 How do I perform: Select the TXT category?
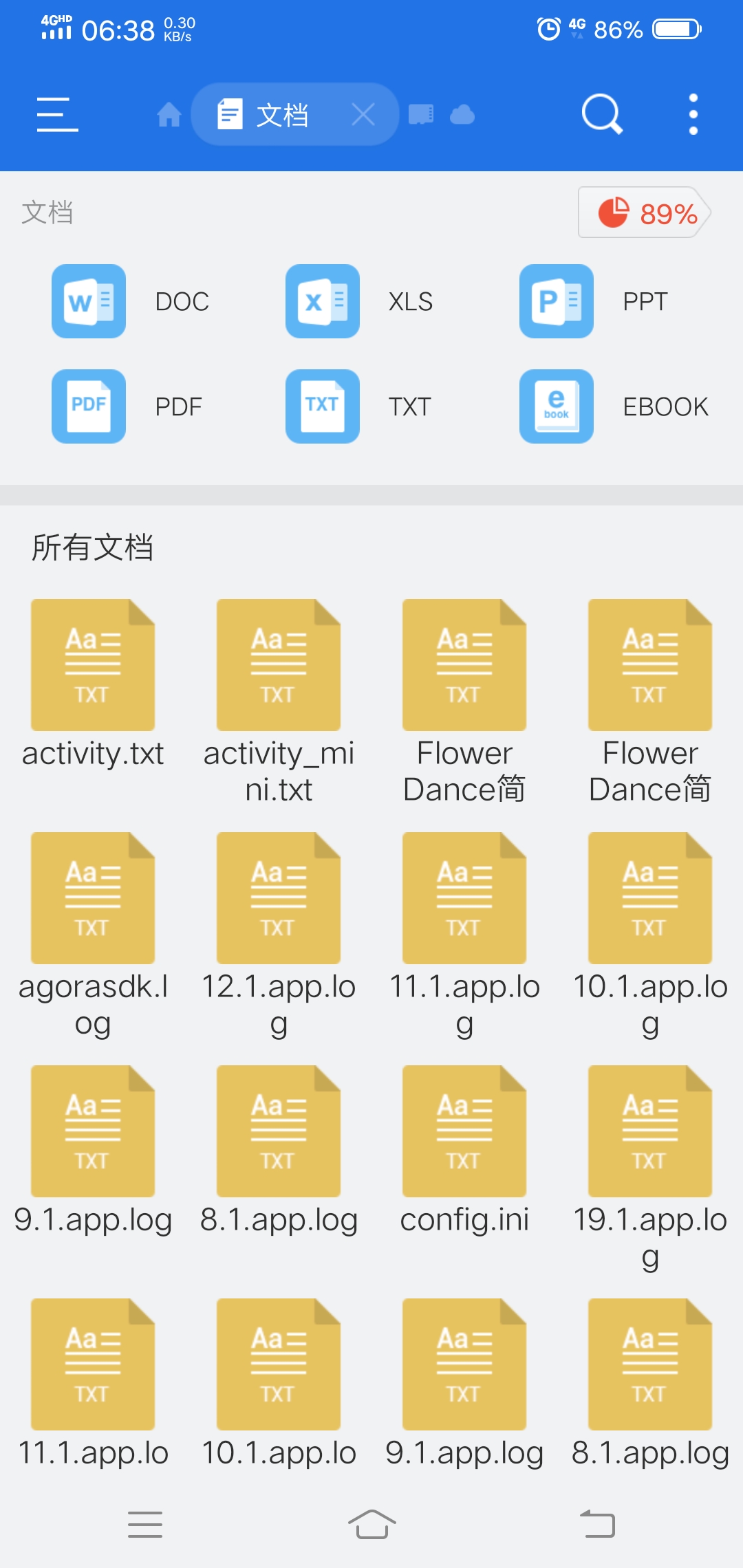coord(358,406)
